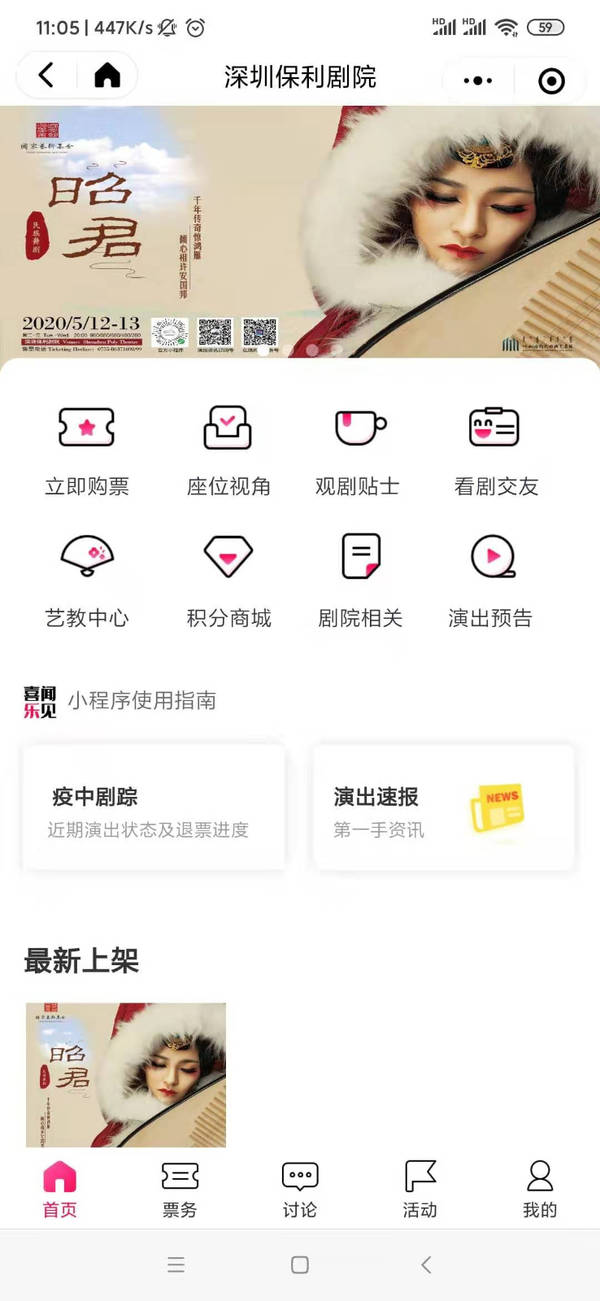Go back using the top-left arrow
This screenshot has height=1301, width=600.
tap(46, 77)
